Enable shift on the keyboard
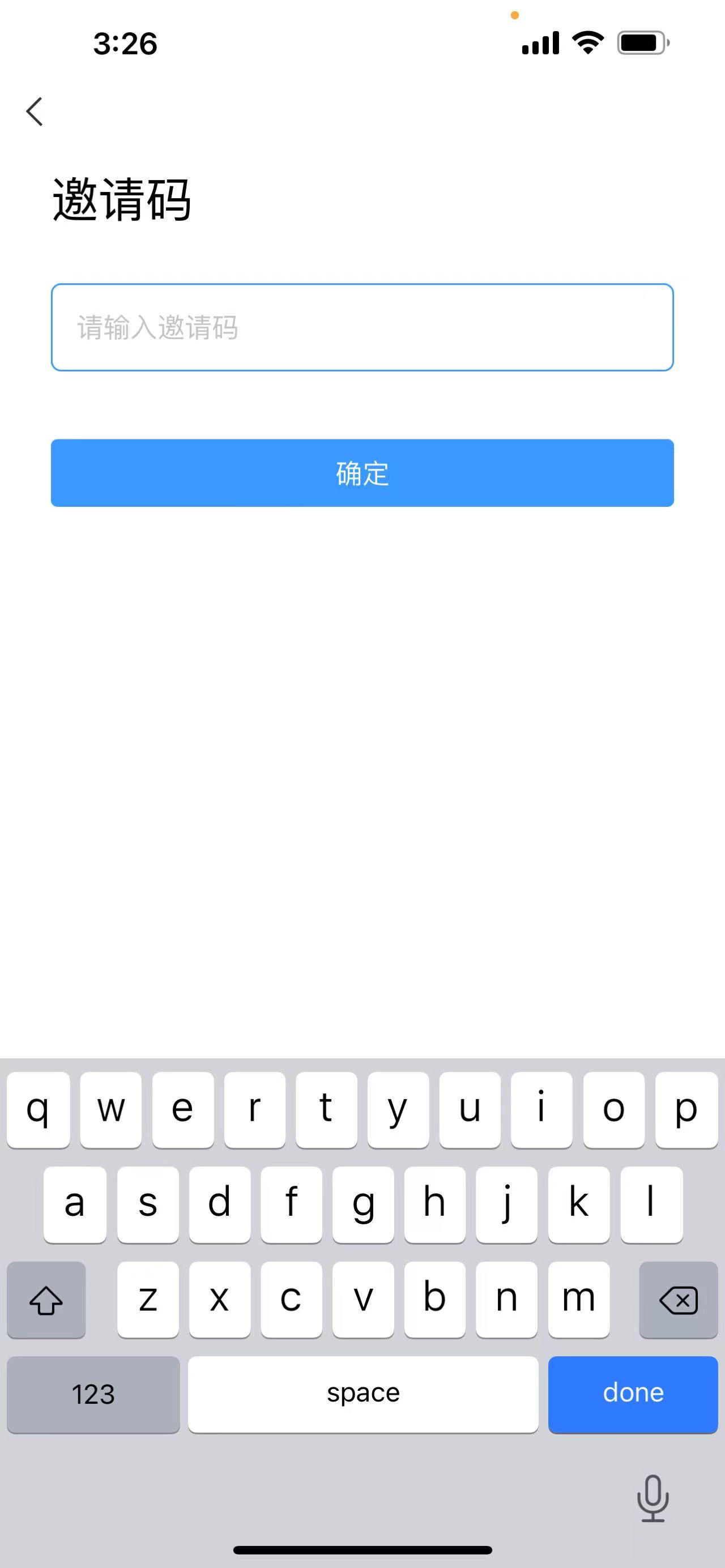 46,1300
